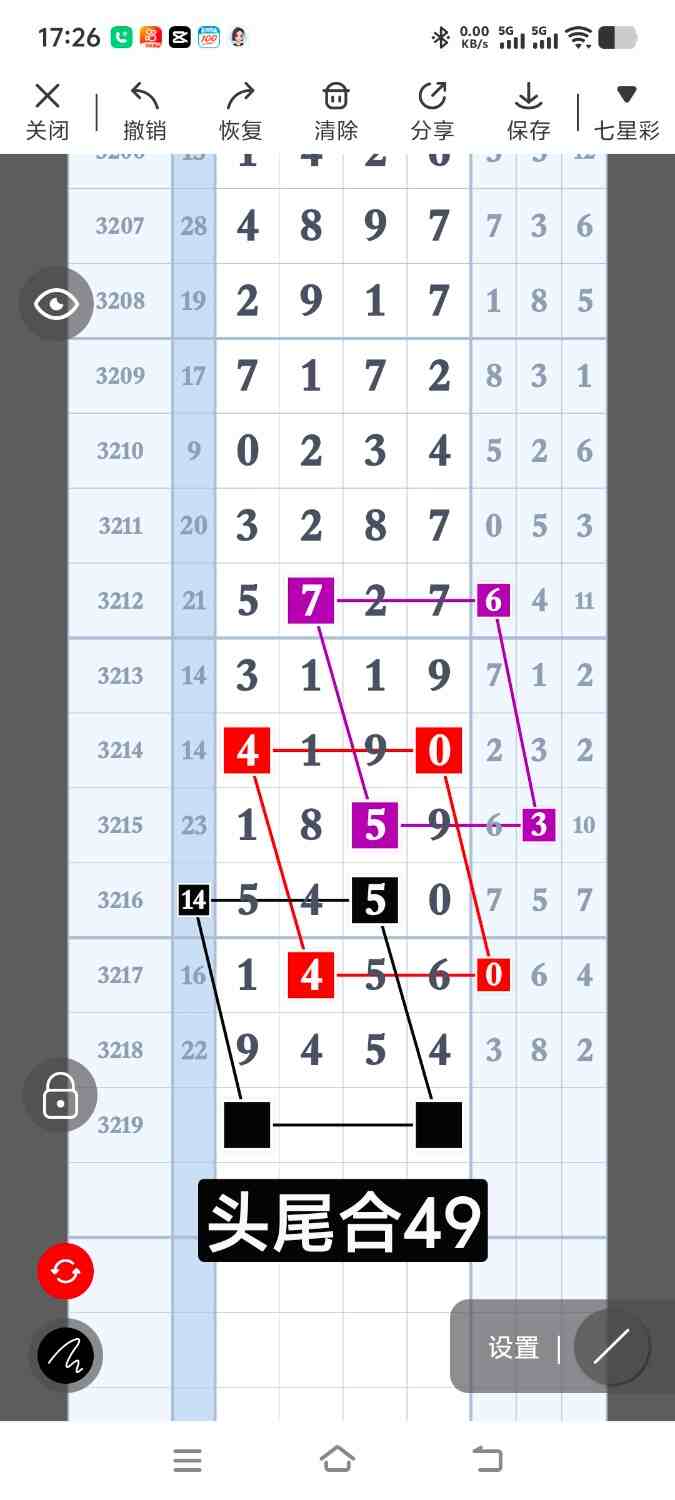Open the 七星彩 lottery dropdown
The width and height of the screenshot is (675, 1500).
click(x=626, y=111)
